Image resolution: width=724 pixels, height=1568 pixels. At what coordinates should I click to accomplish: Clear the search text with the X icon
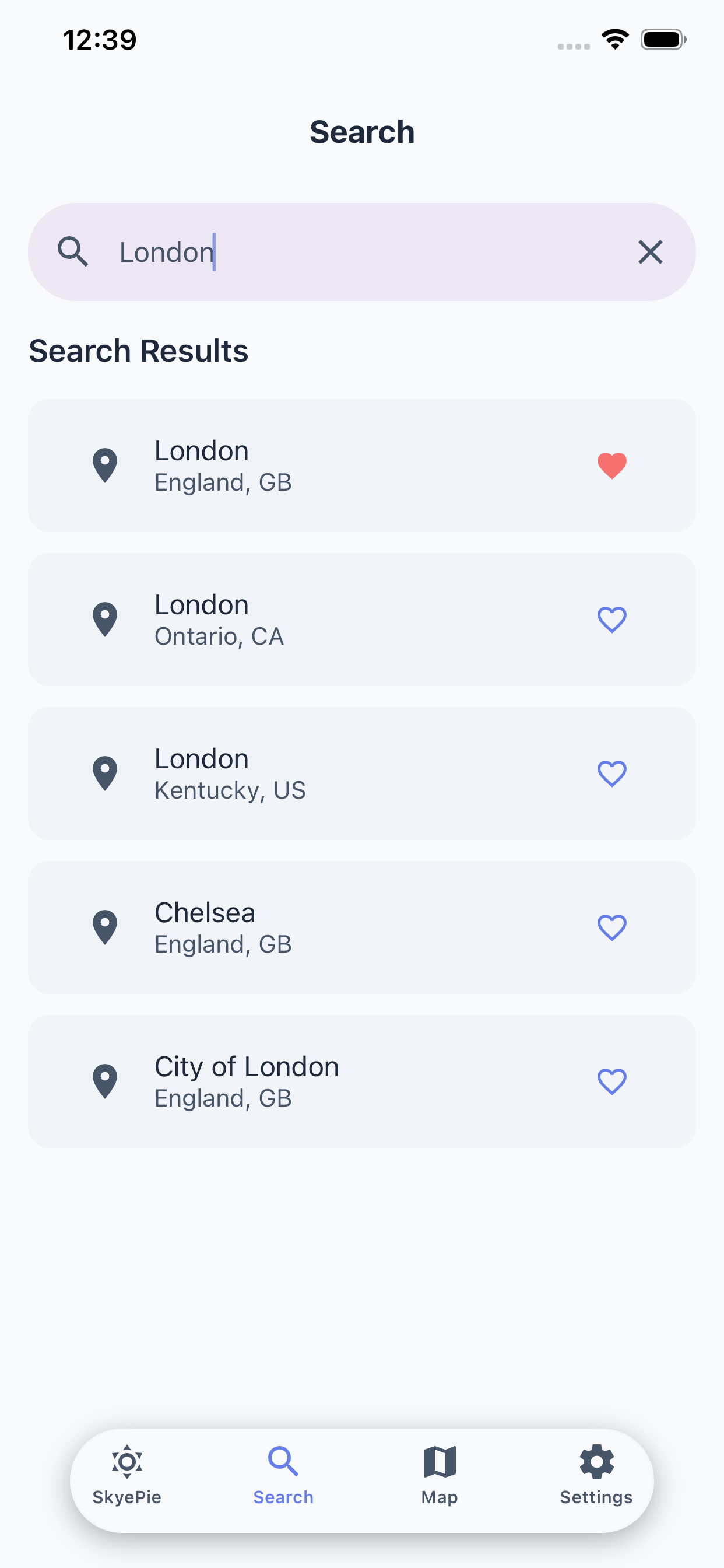tap(650, 252)
